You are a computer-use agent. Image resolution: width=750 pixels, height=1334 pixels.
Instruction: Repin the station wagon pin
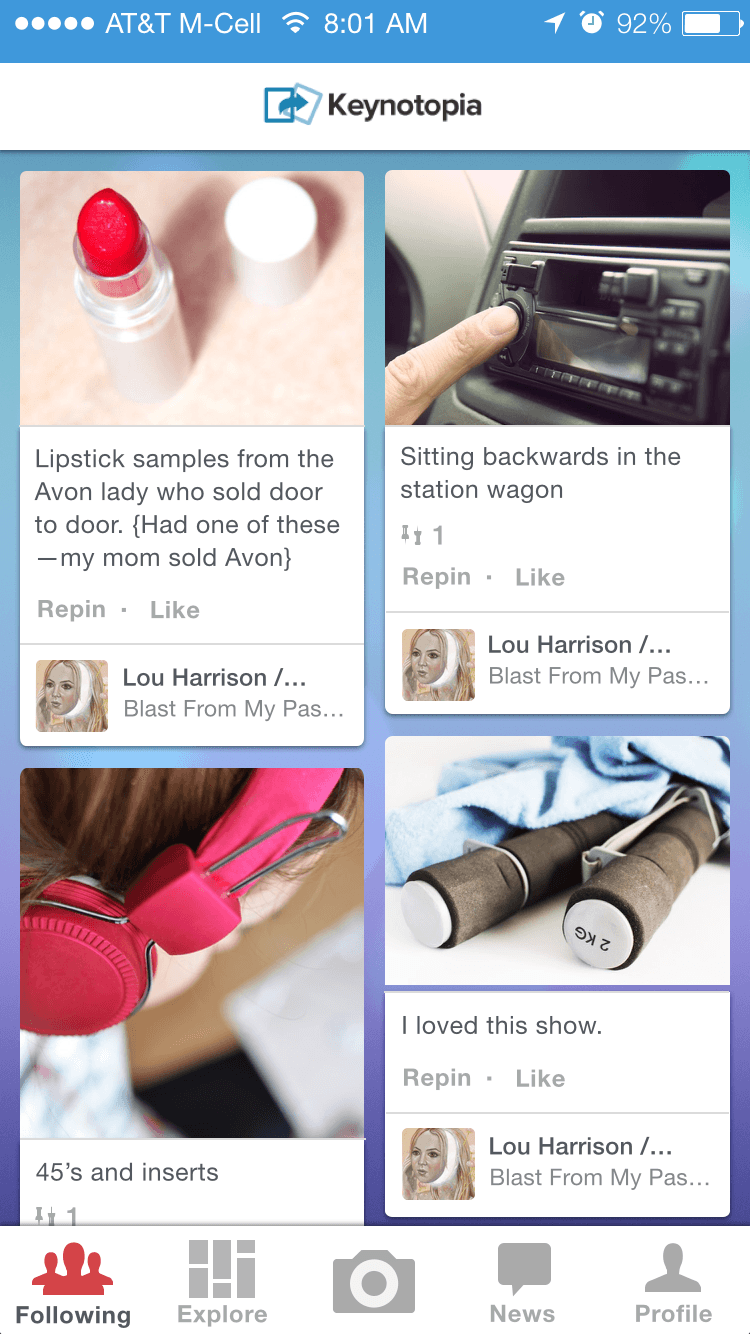(437, 577)
